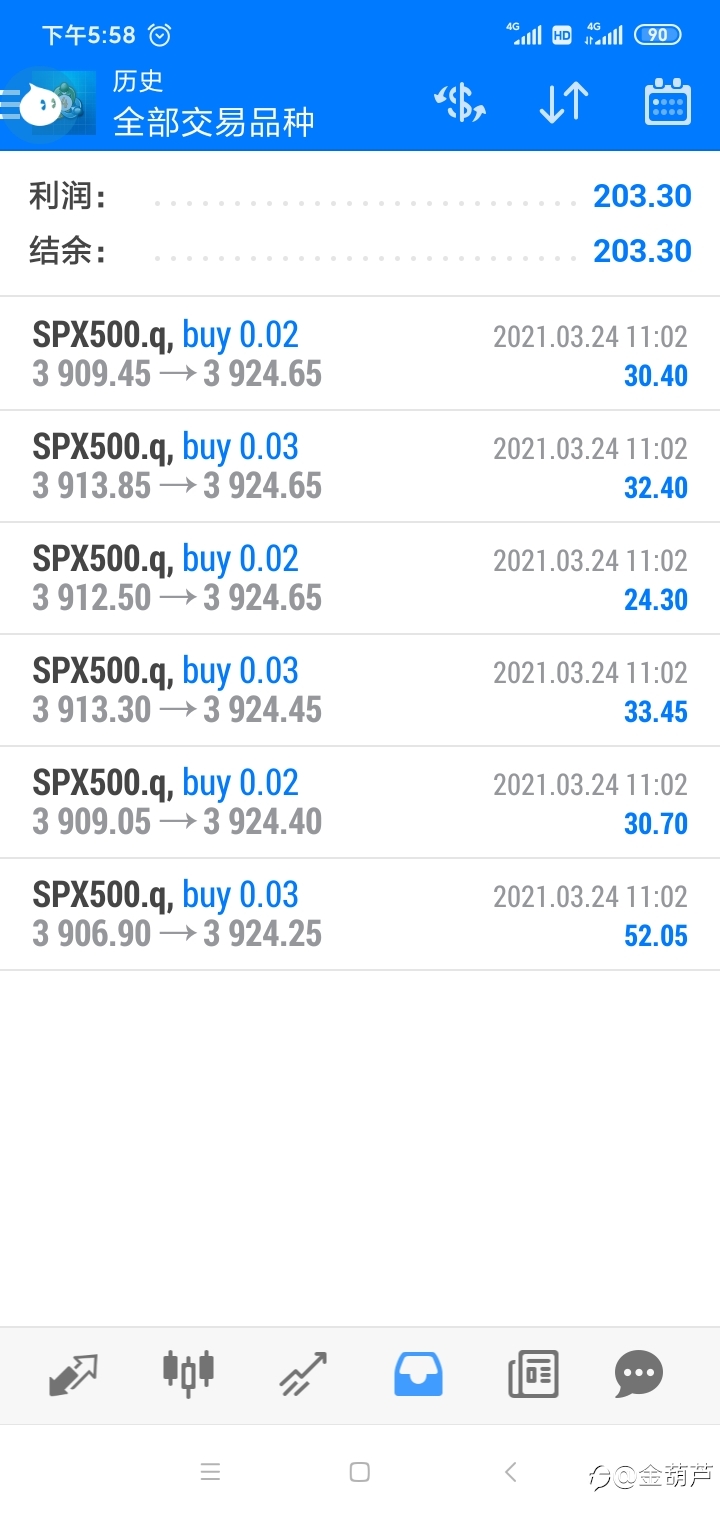Expand the trade with profit 52.05

click(360, 914)
